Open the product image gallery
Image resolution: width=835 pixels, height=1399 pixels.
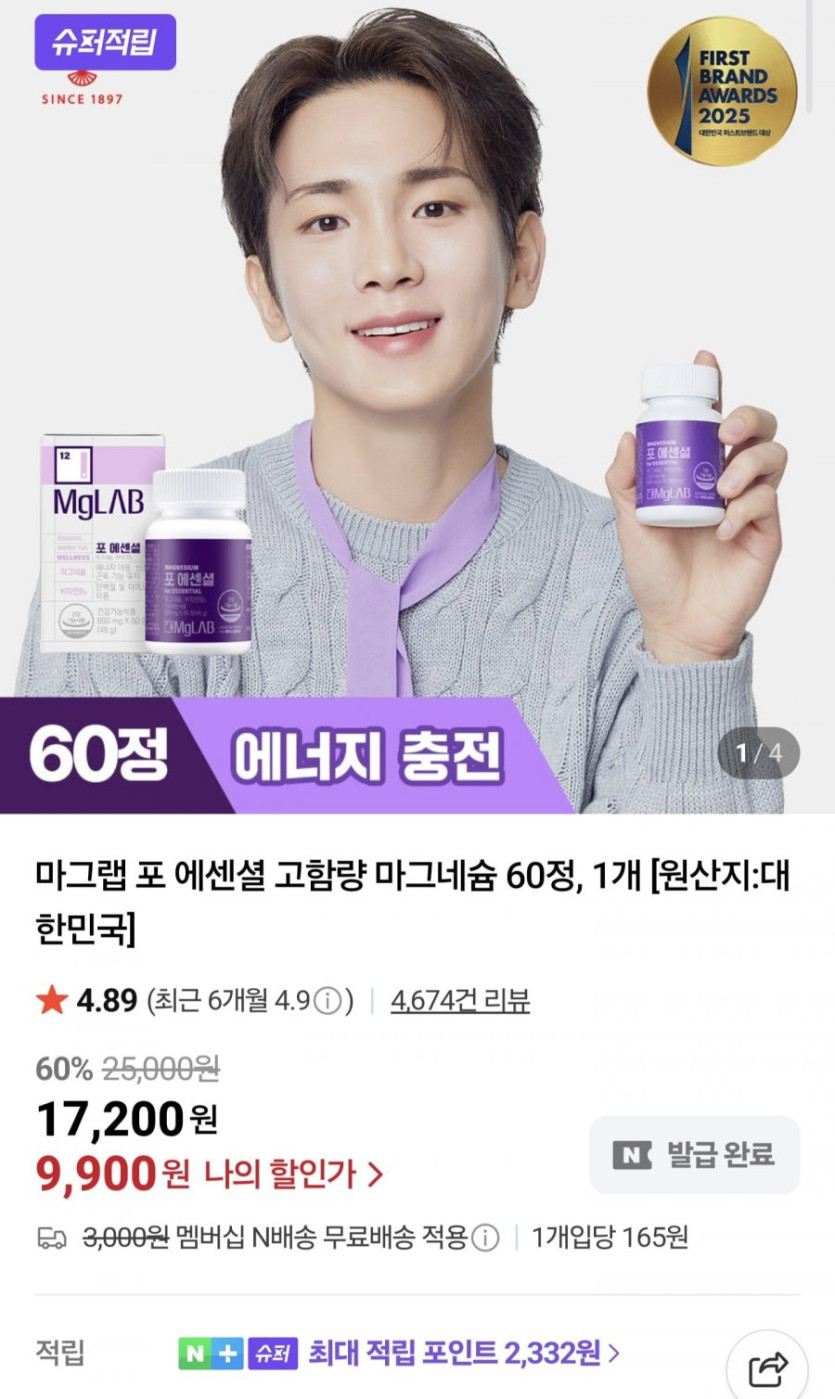[417, 407]
